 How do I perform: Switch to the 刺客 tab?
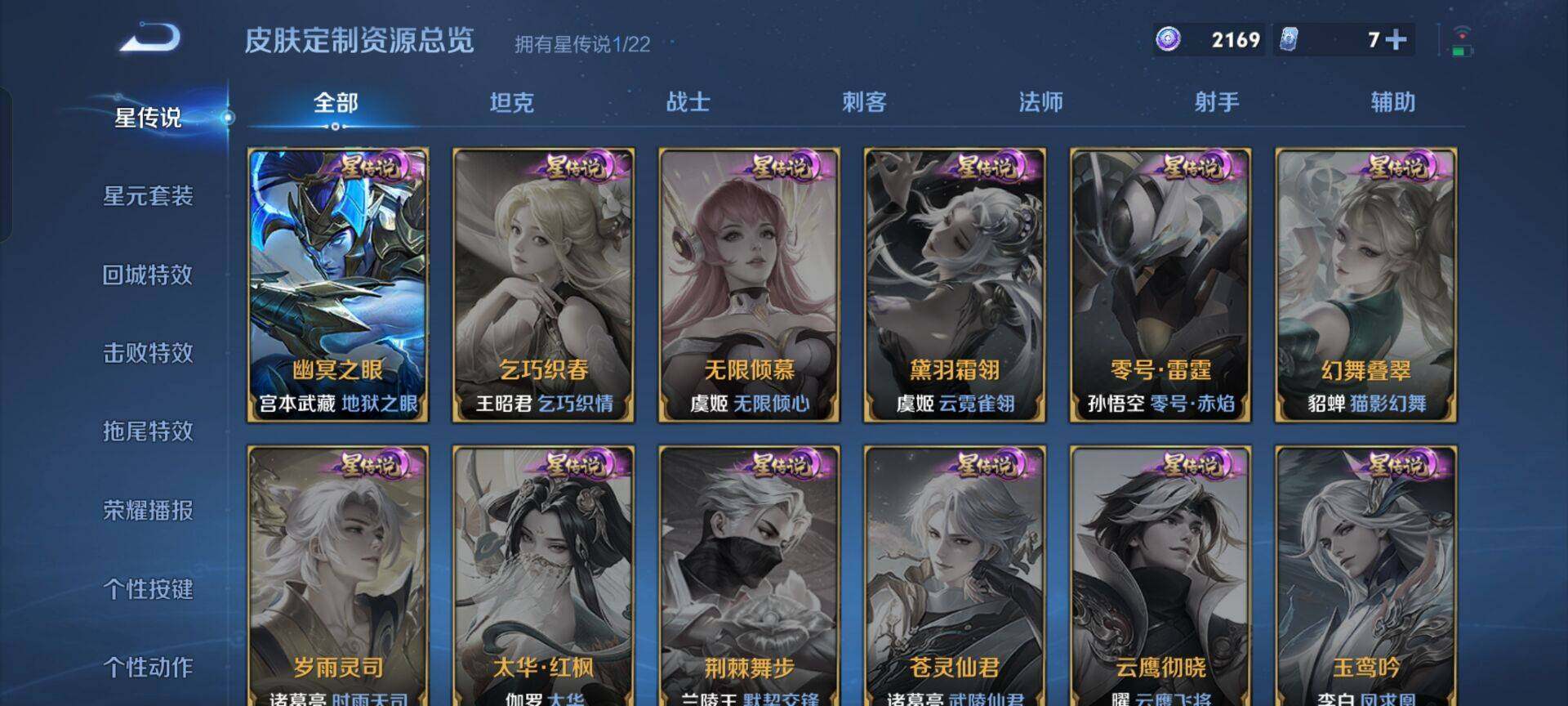(864, 103)
